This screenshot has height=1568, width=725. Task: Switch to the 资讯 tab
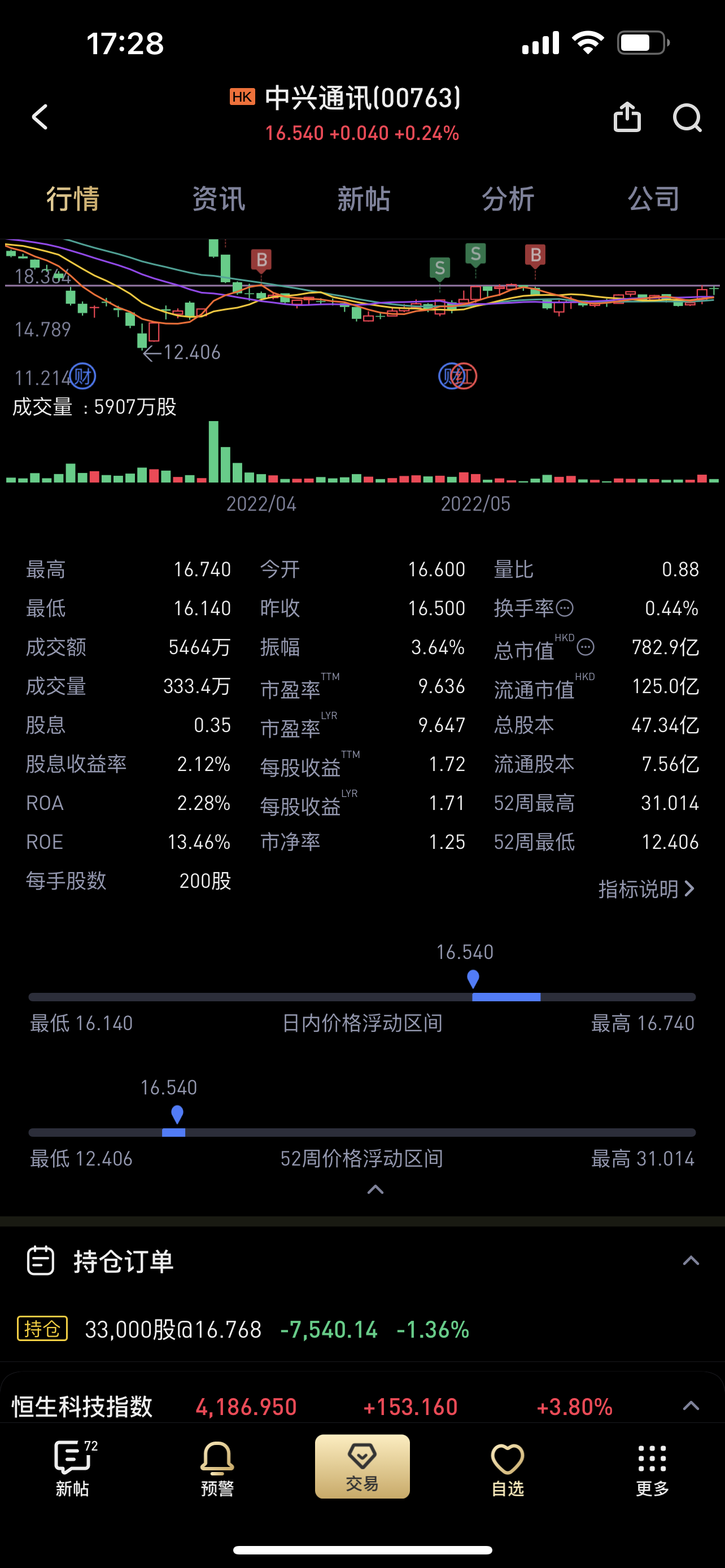pyautogui.click(x=219, y=199)
